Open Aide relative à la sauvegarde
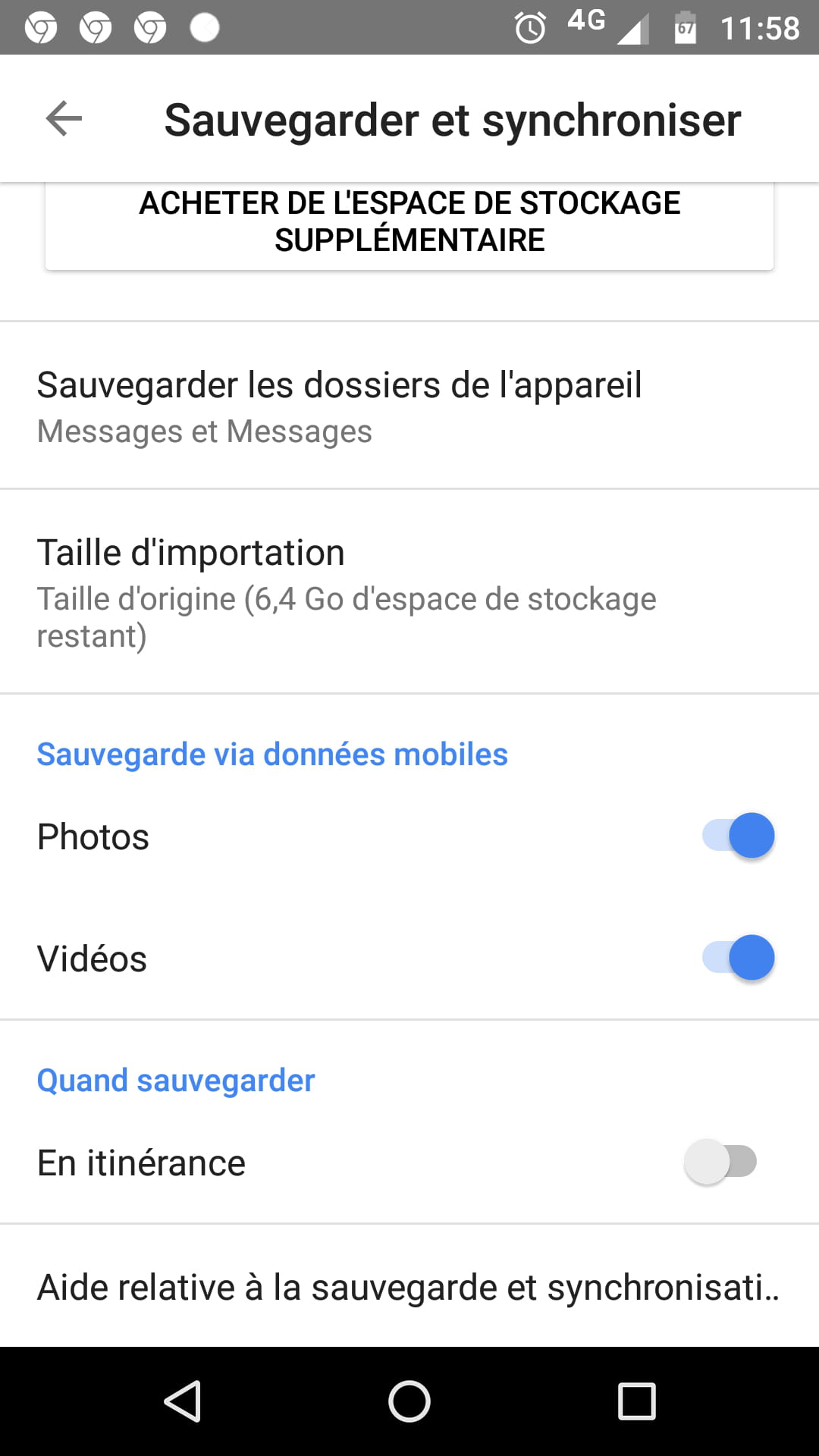 point(409,1287)
